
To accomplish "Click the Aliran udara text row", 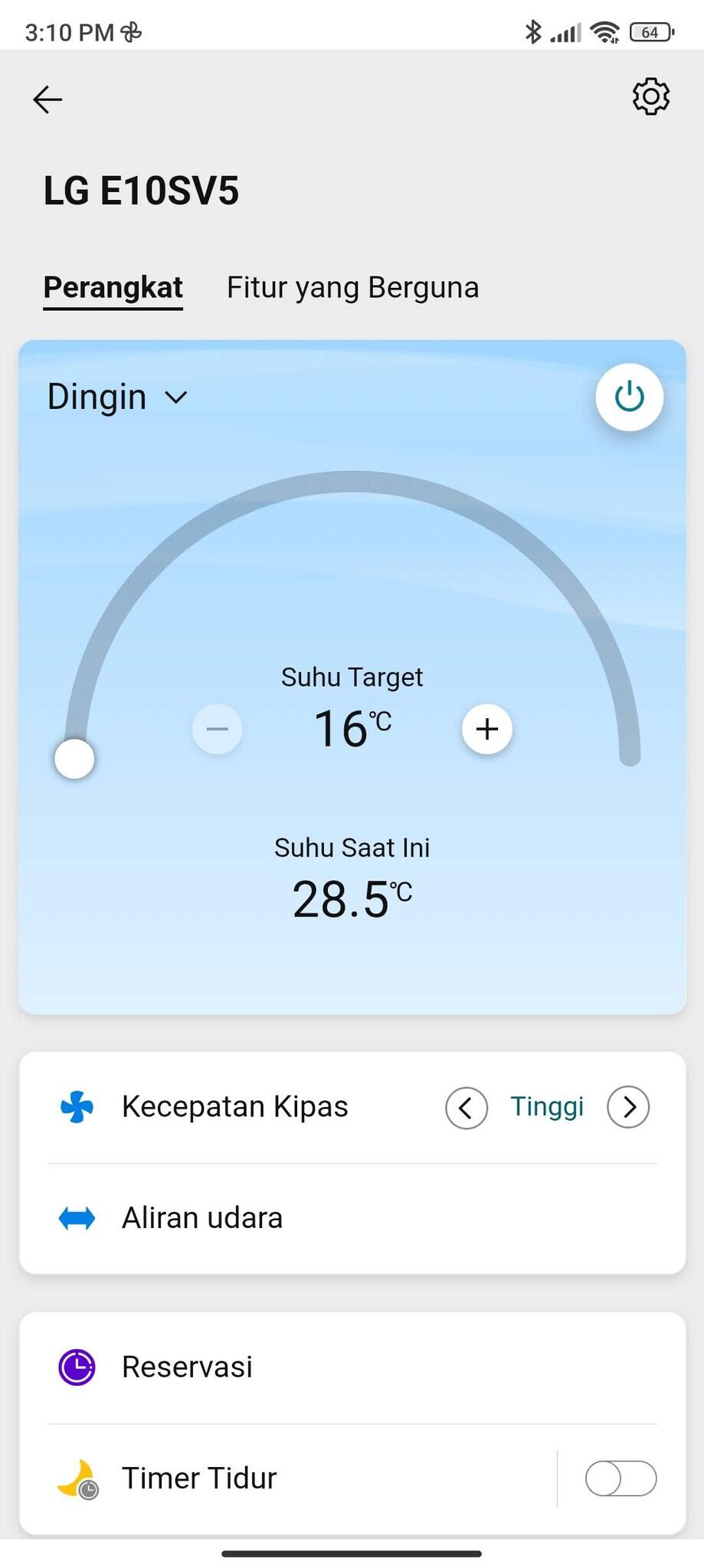I will 201,1217.
